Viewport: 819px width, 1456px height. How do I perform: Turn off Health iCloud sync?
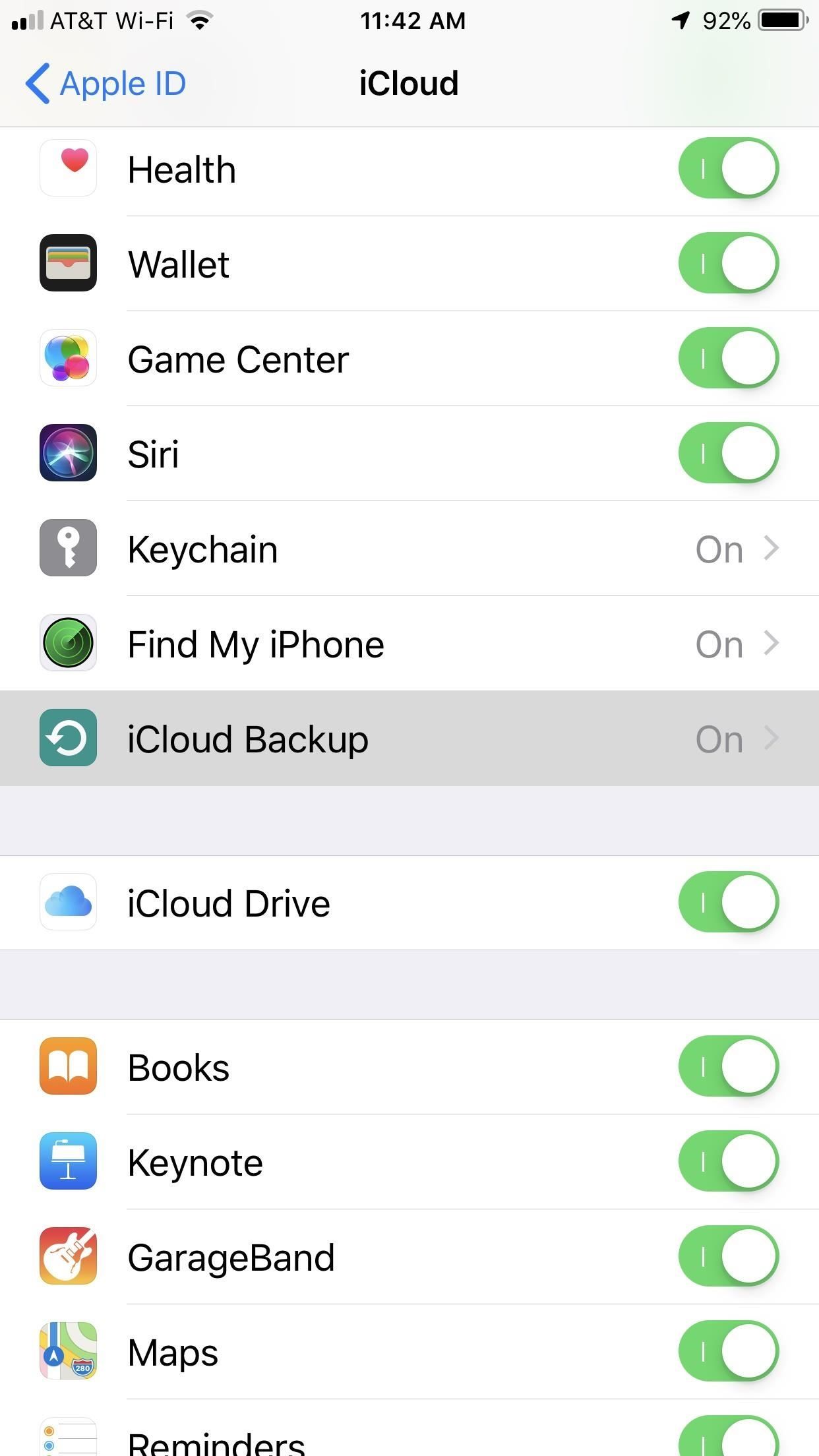point(728,168)
